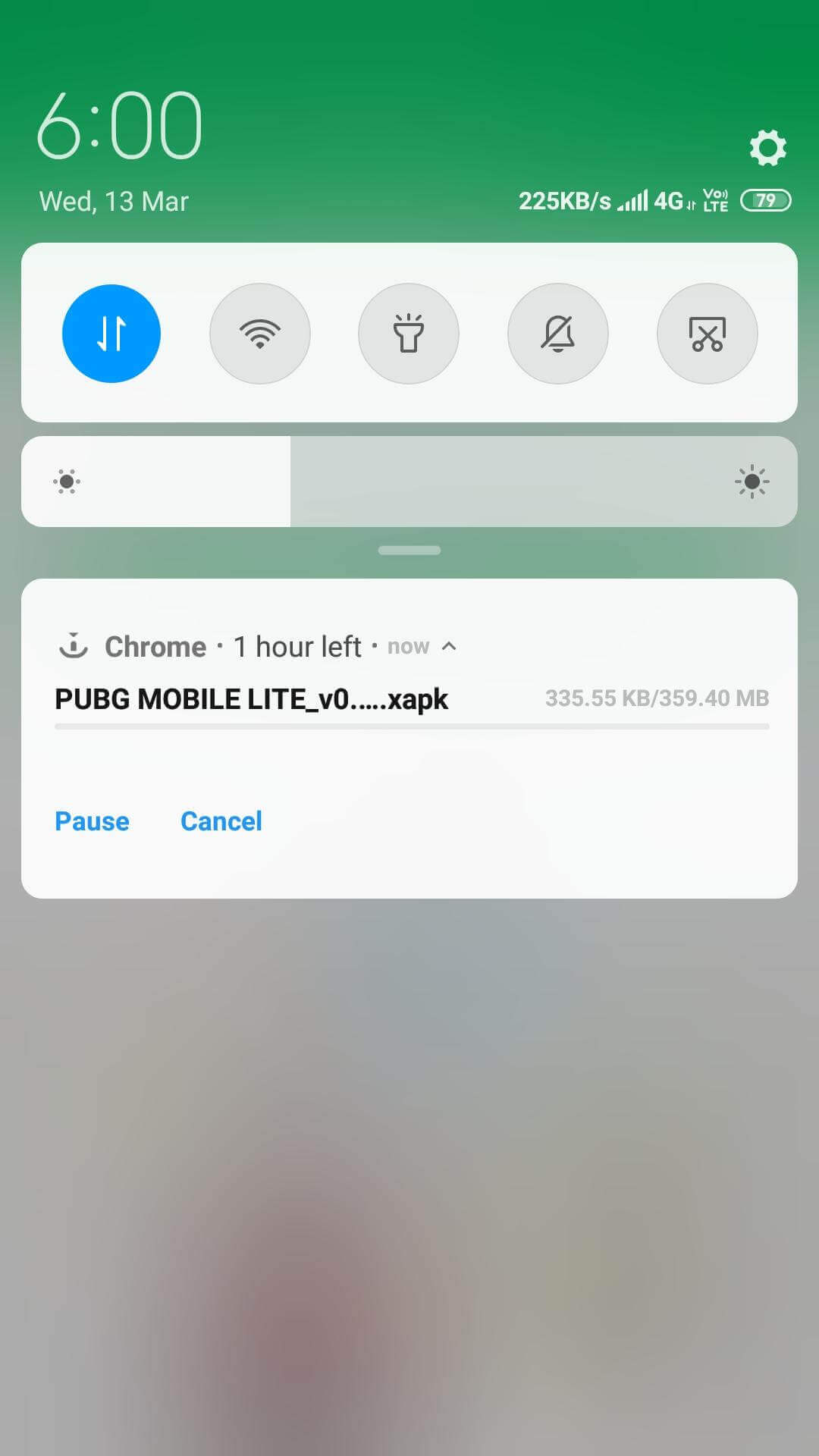
Task: Enable Wi-Fi from quick settings
Action: click(x=260, y=334)
